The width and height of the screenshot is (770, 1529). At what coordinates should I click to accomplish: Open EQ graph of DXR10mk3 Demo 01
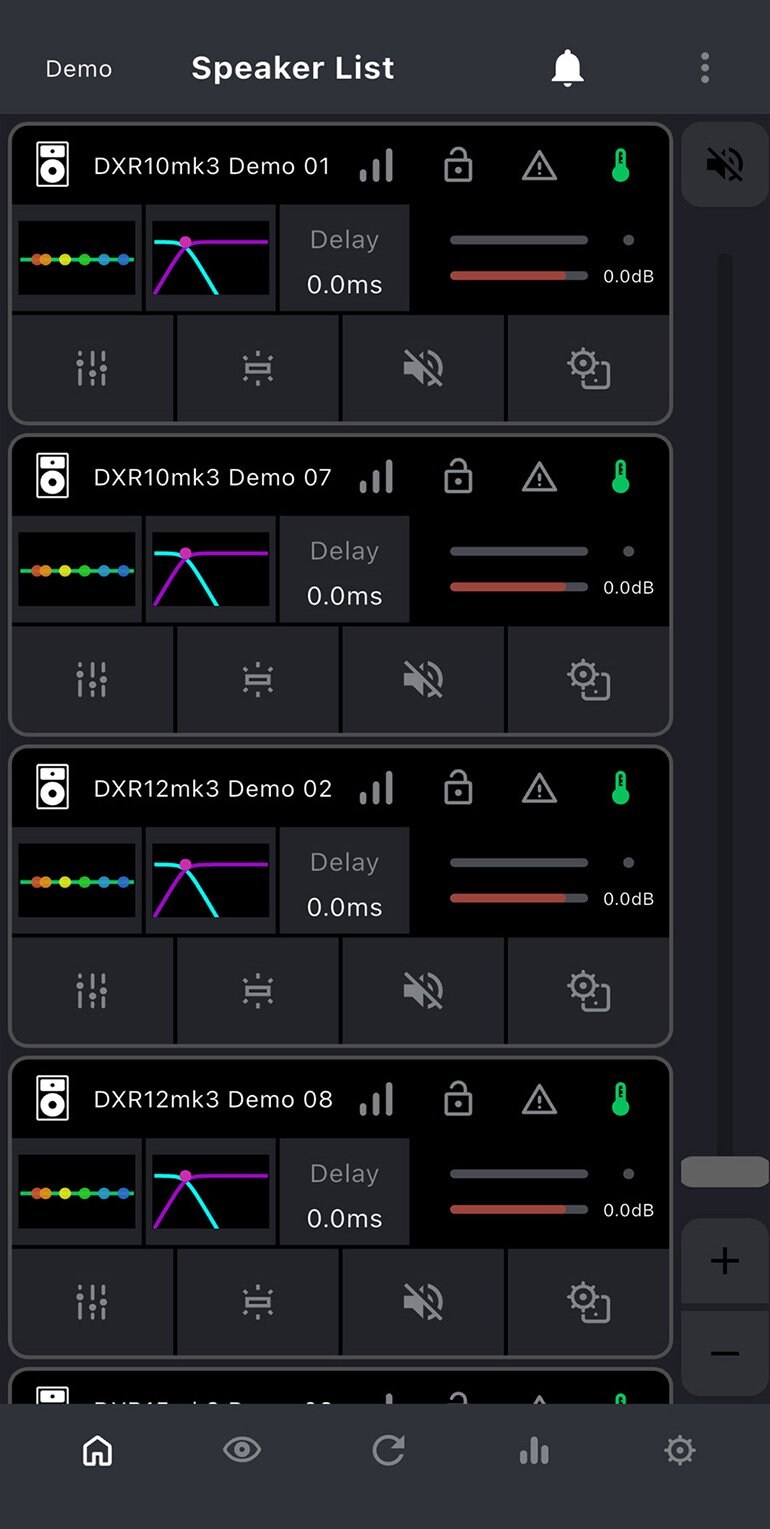[x=77, y=259]
